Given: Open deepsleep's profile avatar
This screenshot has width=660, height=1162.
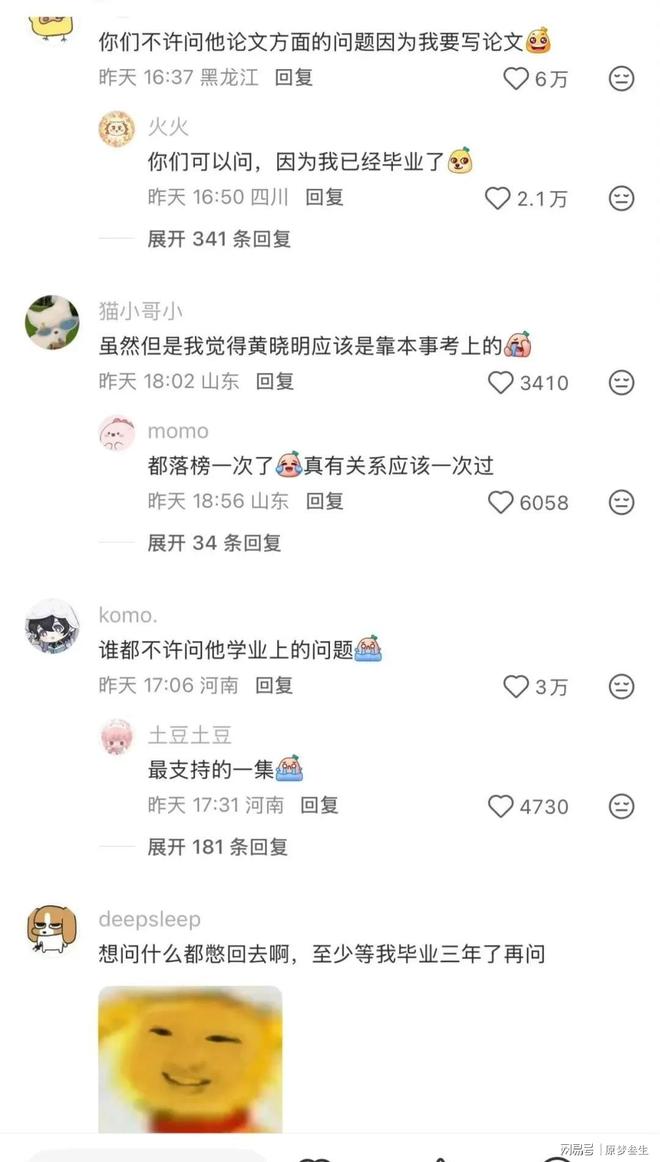Looking at the screenshot, I should pyautogui.click(x=52, y=929).
